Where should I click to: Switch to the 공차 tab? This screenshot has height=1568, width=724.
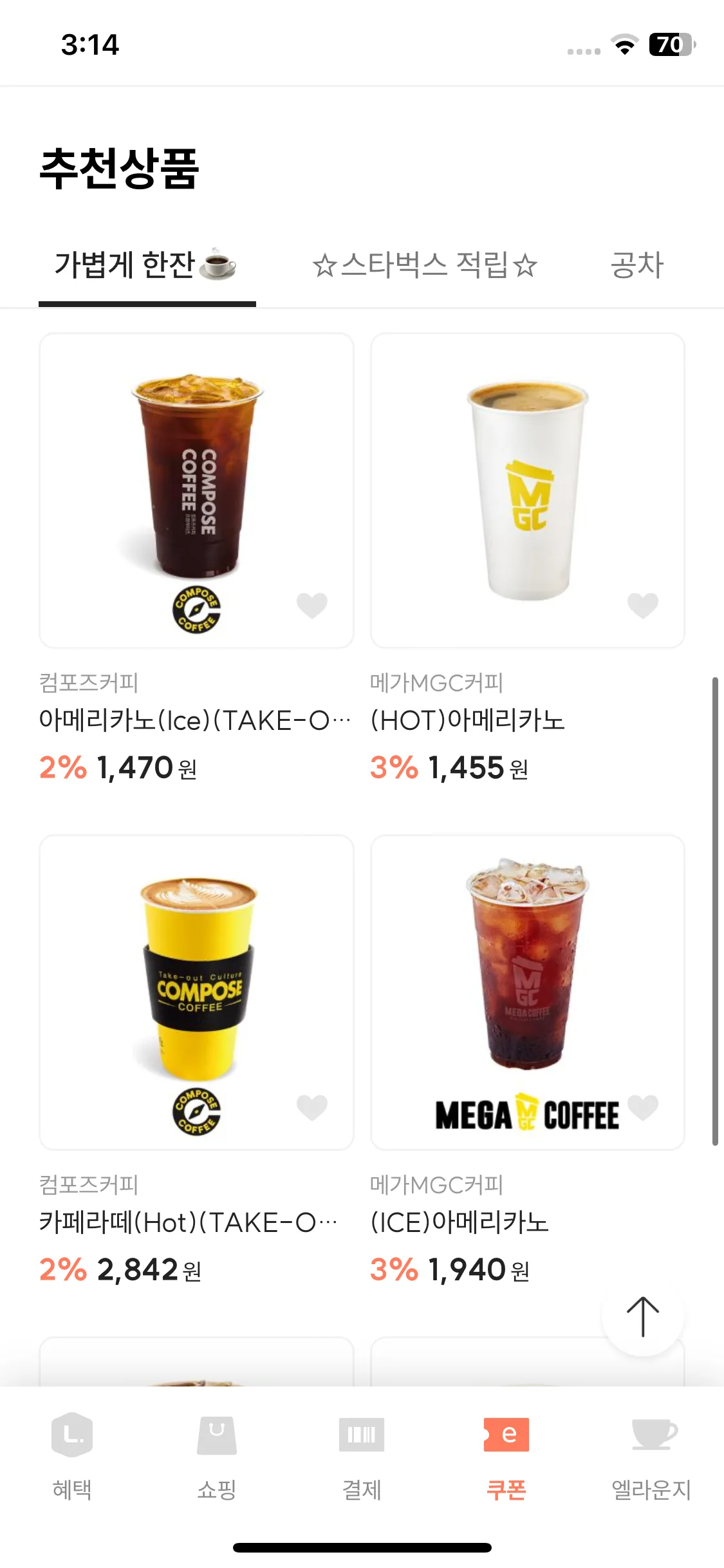coord(636,265)
